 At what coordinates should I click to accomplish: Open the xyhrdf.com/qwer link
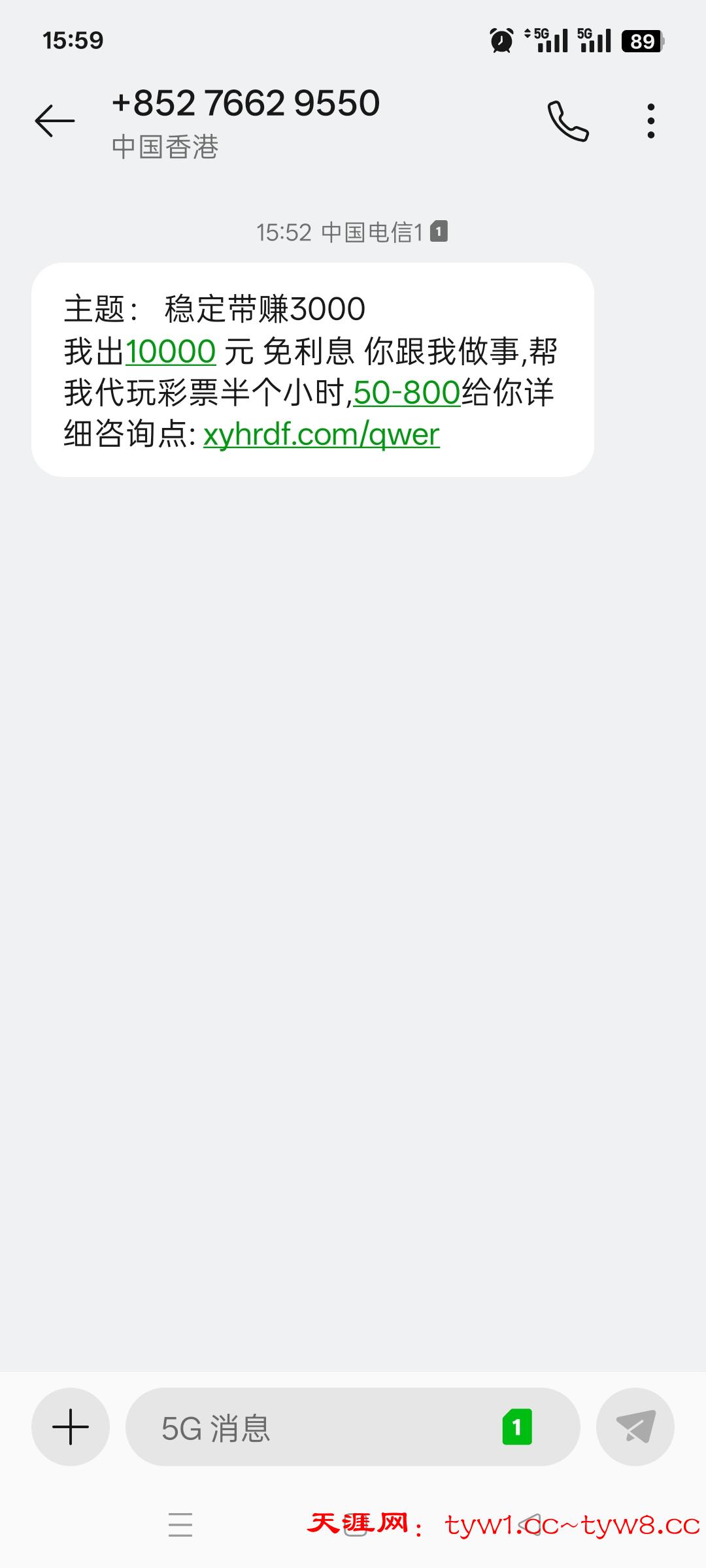(321, 434)
